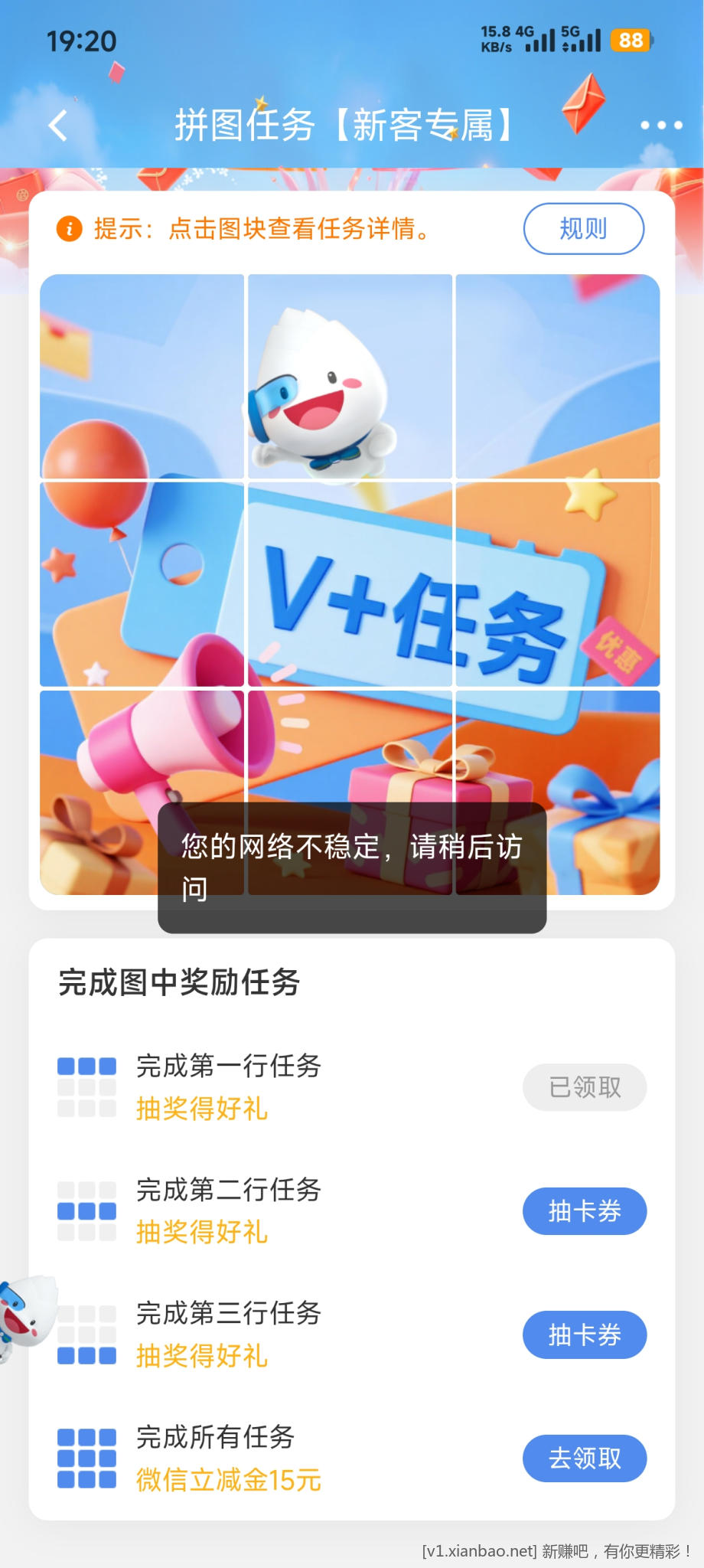Image resolution: width=704 pixels, height=1568 pixels.
Task: Tap the greyed 已领取 claimed button
Action: point(584,1087)
